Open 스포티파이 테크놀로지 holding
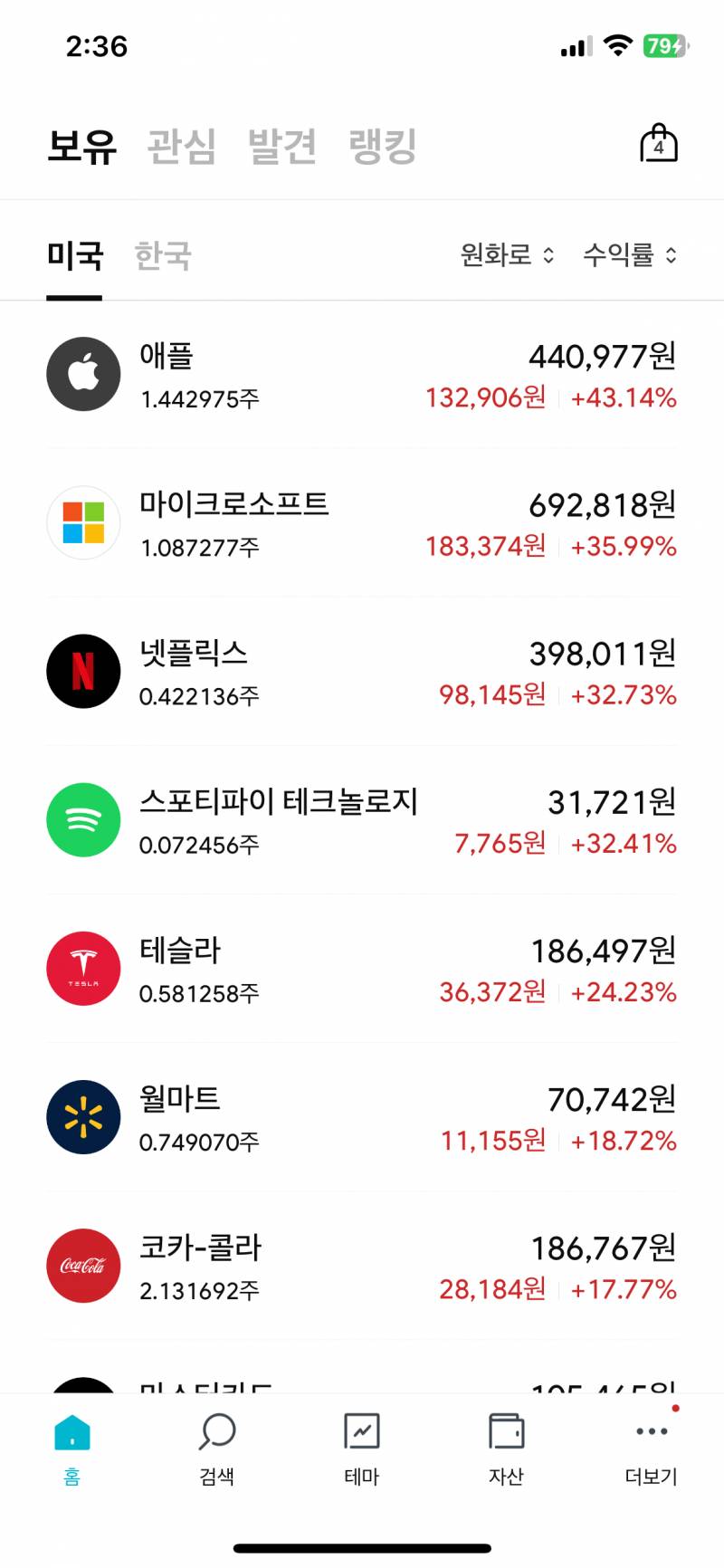The width and height of the screenshot is (724, 1568). pyautogui.click(x=362, y=819)
